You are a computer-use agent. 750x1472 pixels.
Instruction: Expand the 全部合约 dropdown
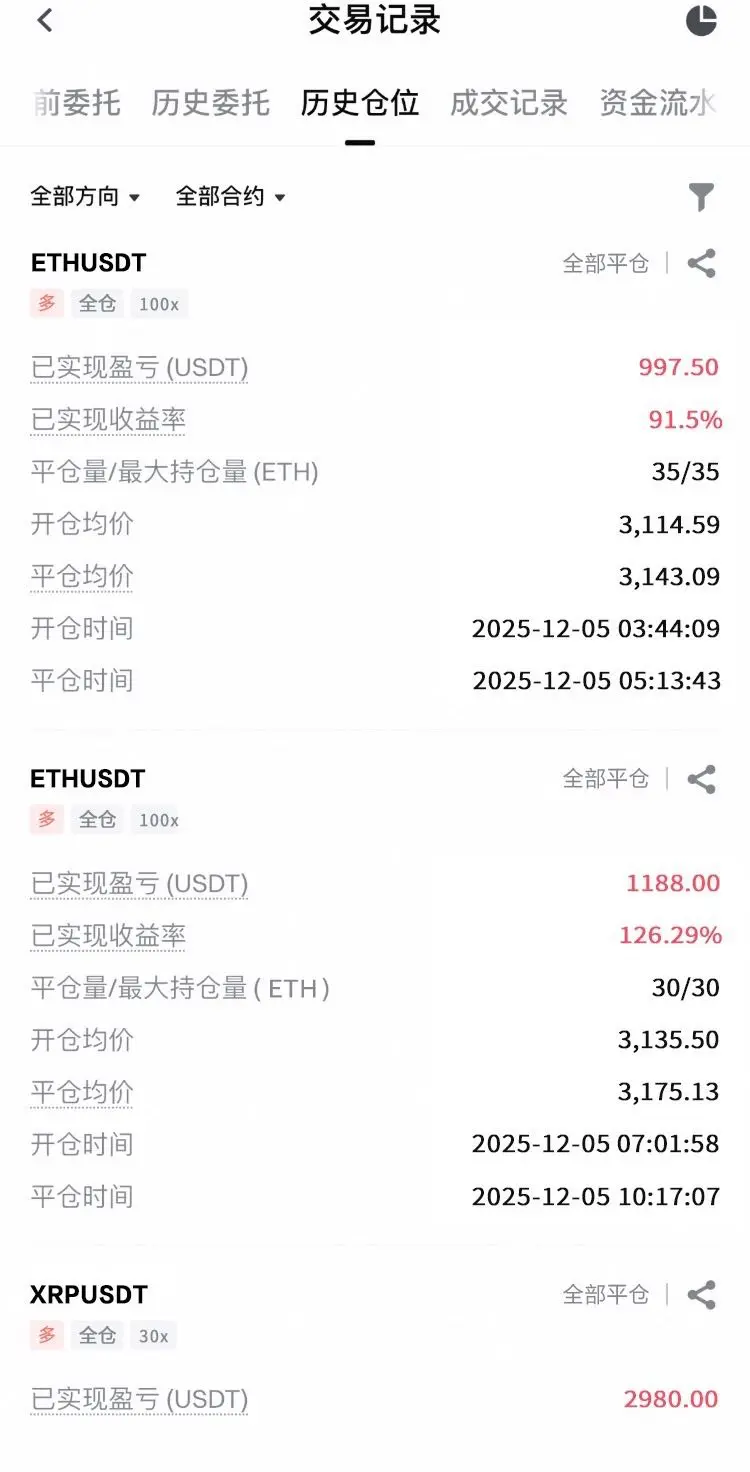point(230,196)
